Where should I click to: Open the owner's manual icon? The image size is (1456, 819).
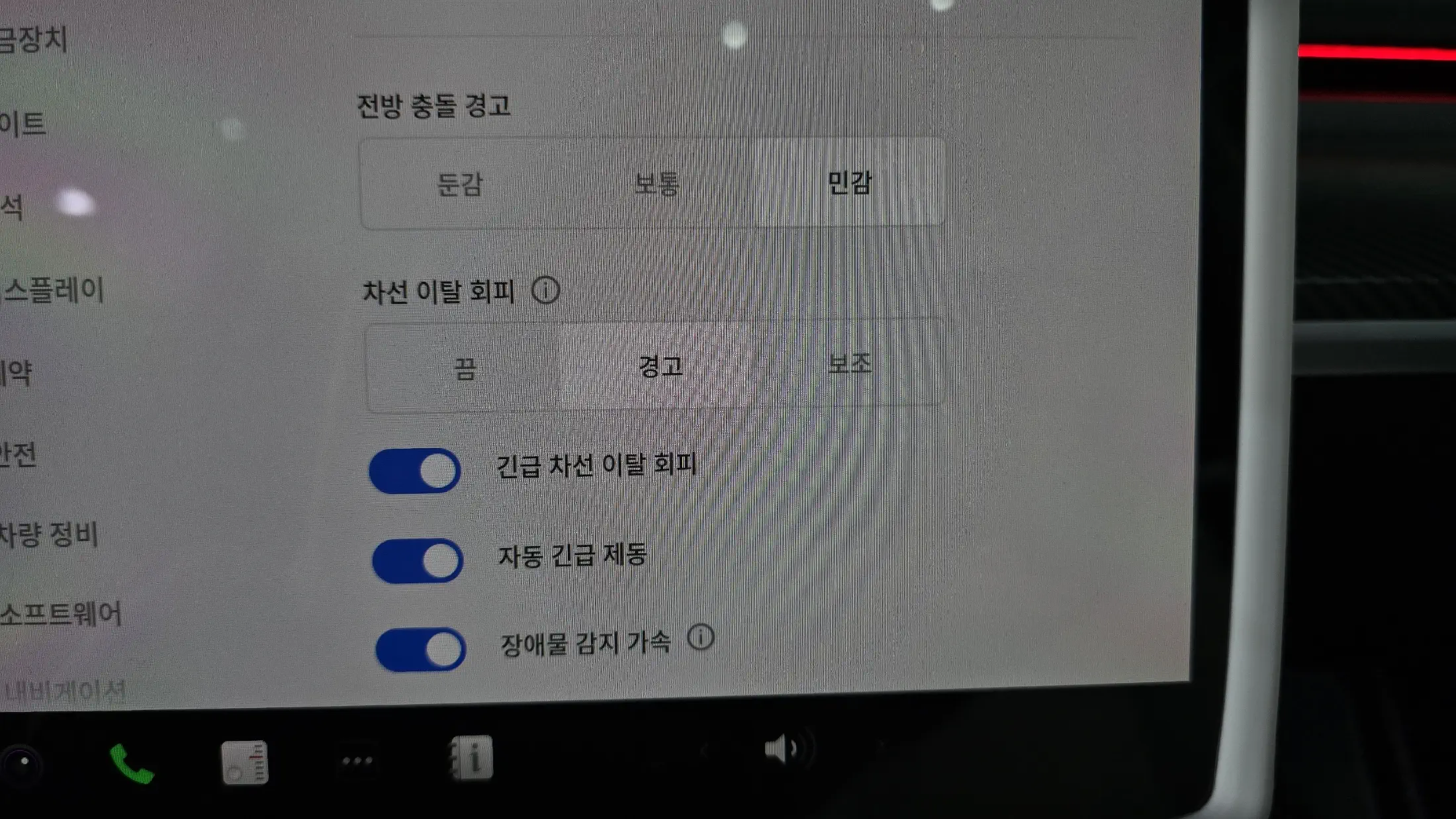click(471, 758)
